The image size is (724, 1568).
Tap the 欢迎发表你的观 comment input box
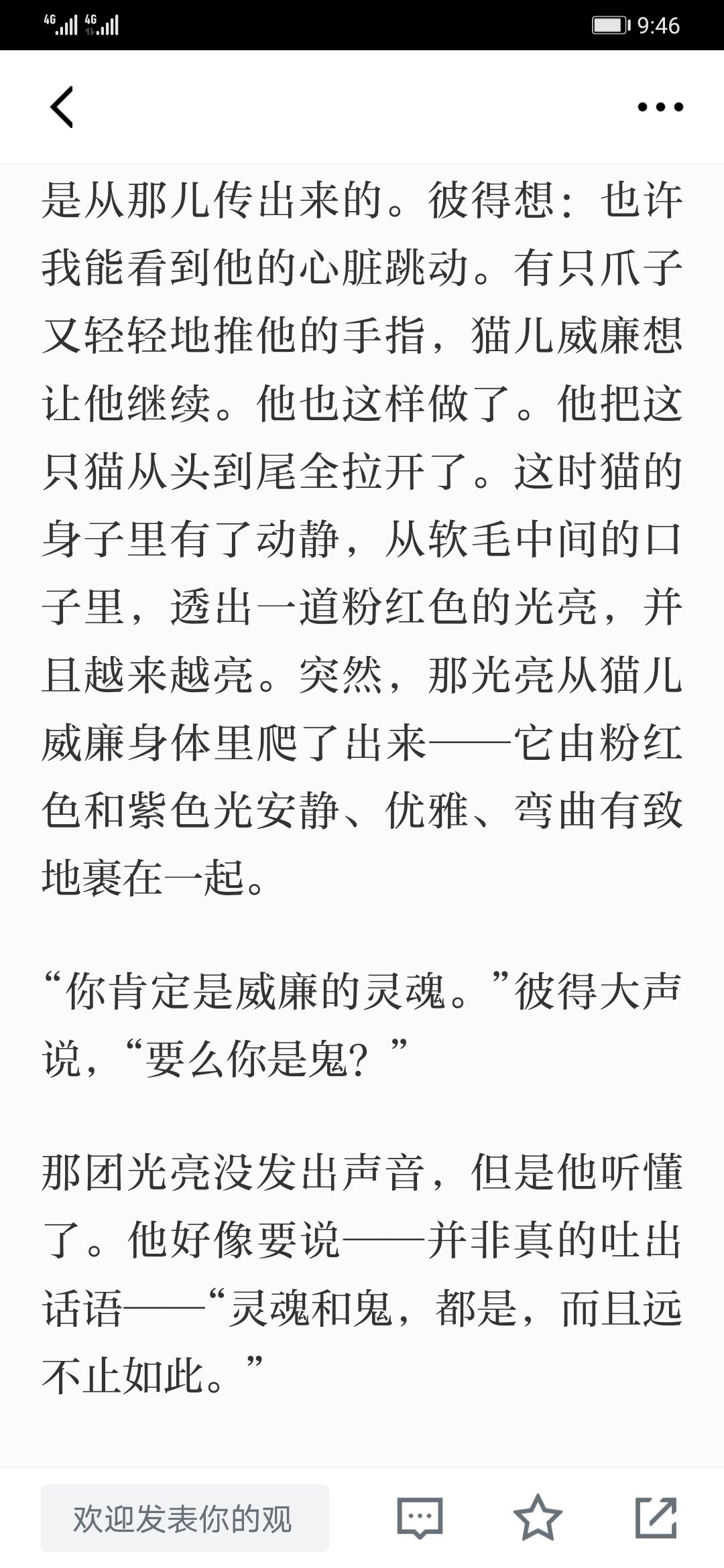[x=185, y=1518]
